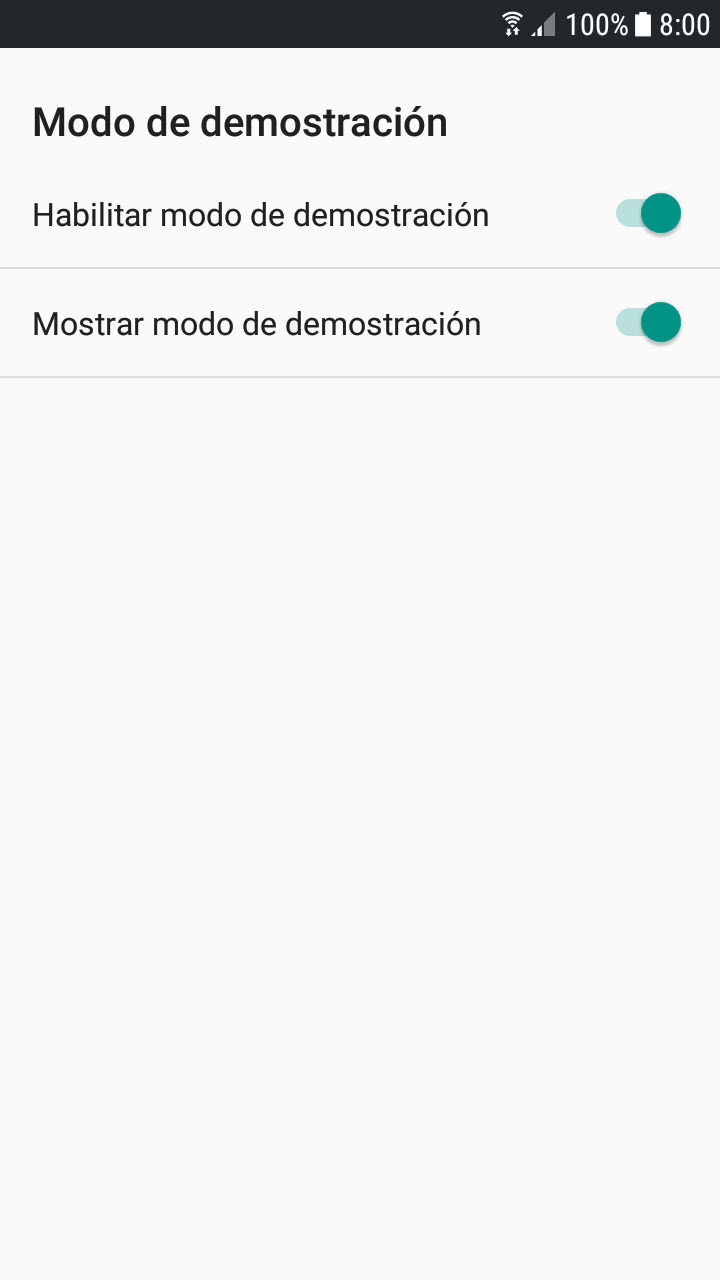Viewport: 720px width, 1280px height.
Task: Tap the teal knob of the first switch
Action: [x=661, y=213]
